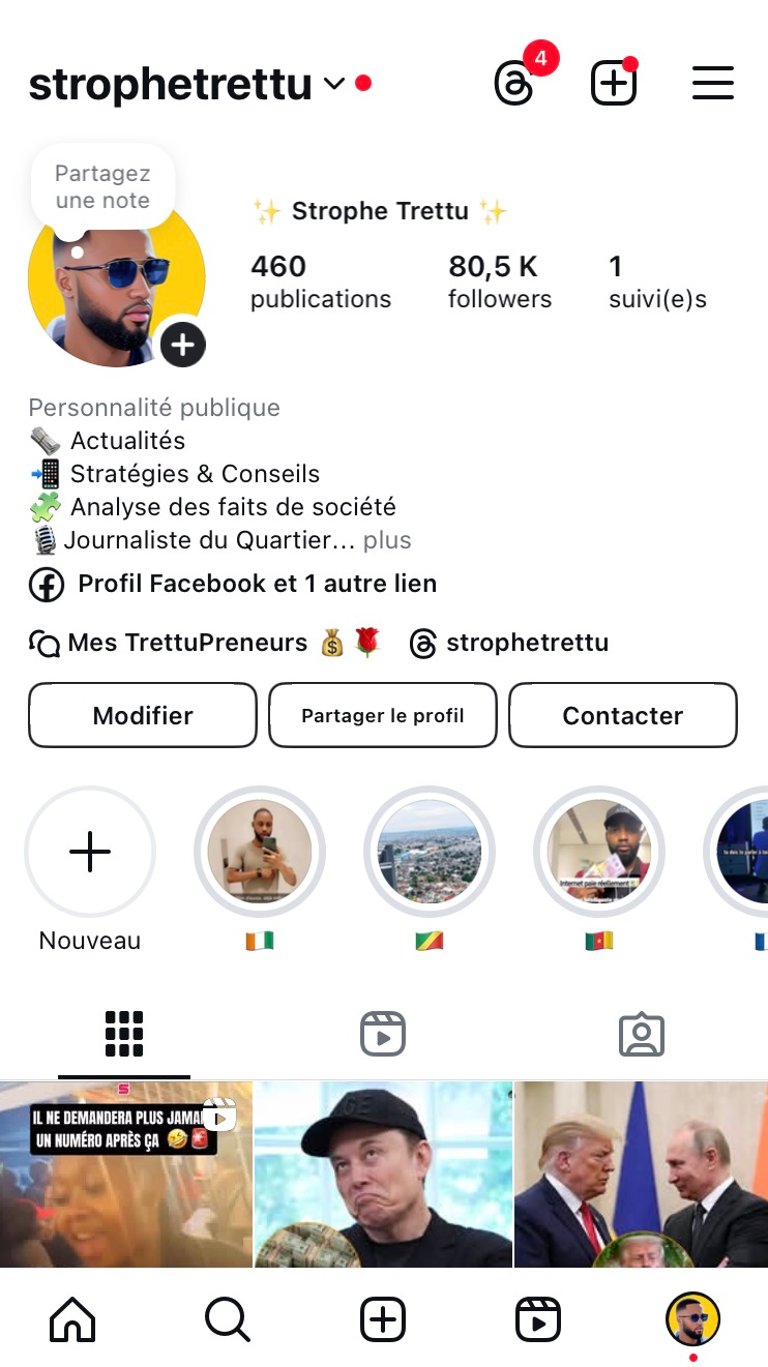Add to story via the profile picture plus
The image size is (768, 1367).
(x=182, y=345)
